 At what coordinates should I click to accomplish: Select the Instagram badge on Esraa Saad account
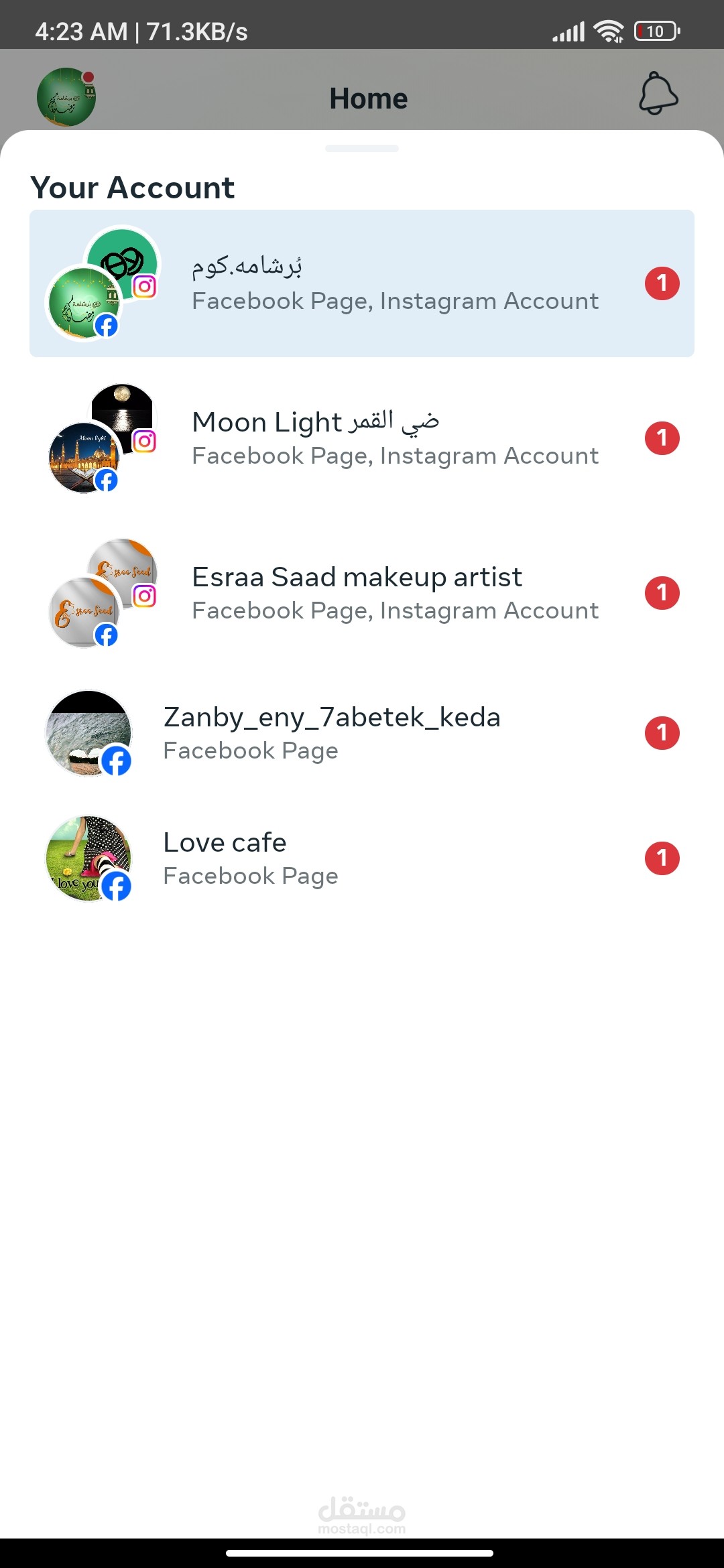click(x=145, y=595)
